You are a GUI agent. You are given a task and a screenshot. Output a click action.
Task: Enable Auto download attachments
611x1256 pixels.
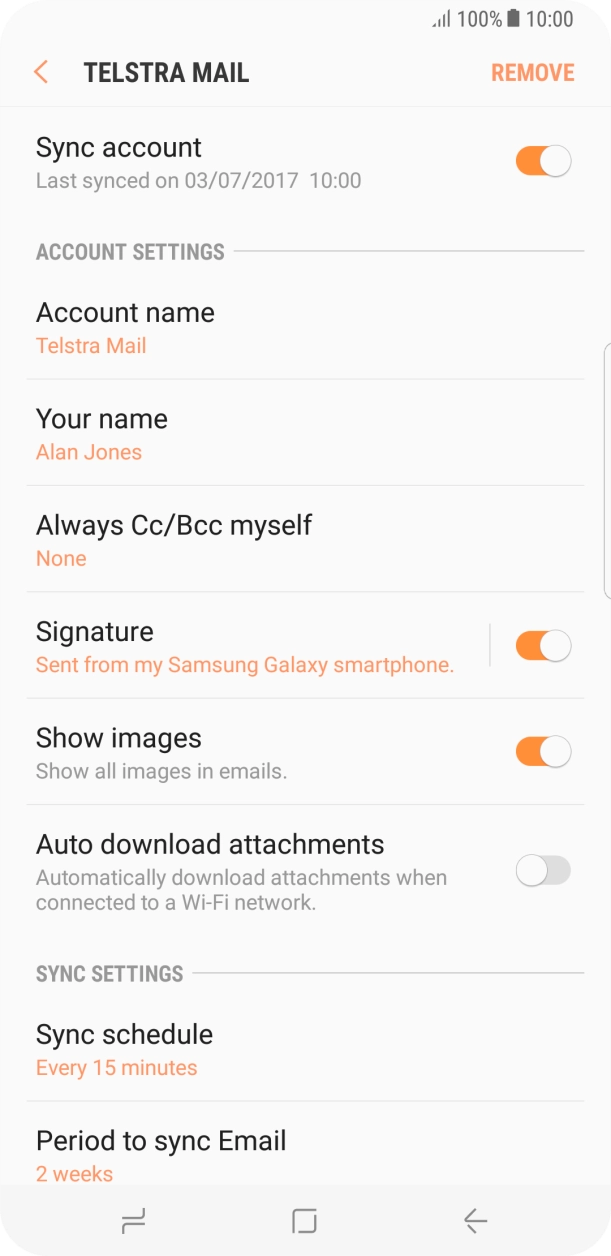point(543,871)
